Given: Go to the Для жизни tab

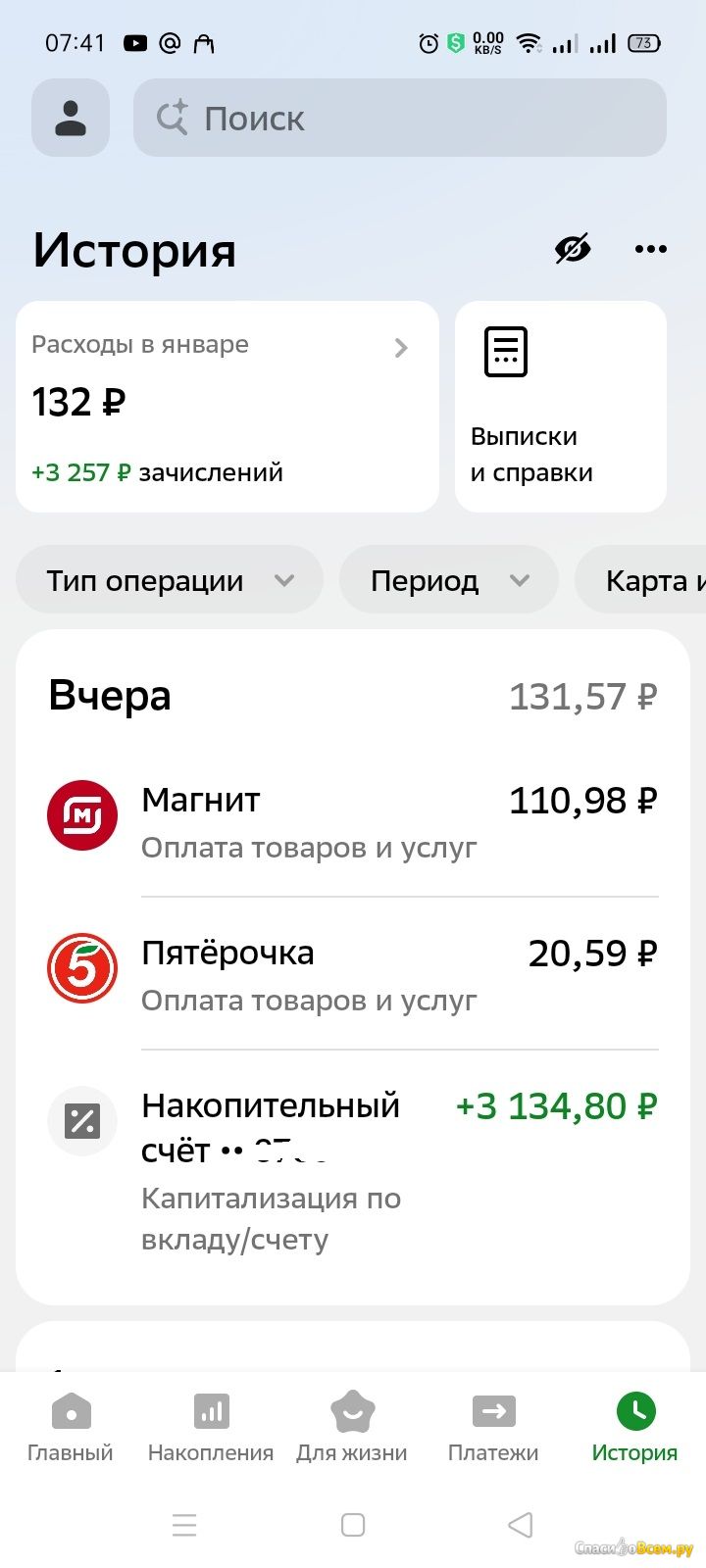Looking at the screenshot, I should (x=352, y=1427).
